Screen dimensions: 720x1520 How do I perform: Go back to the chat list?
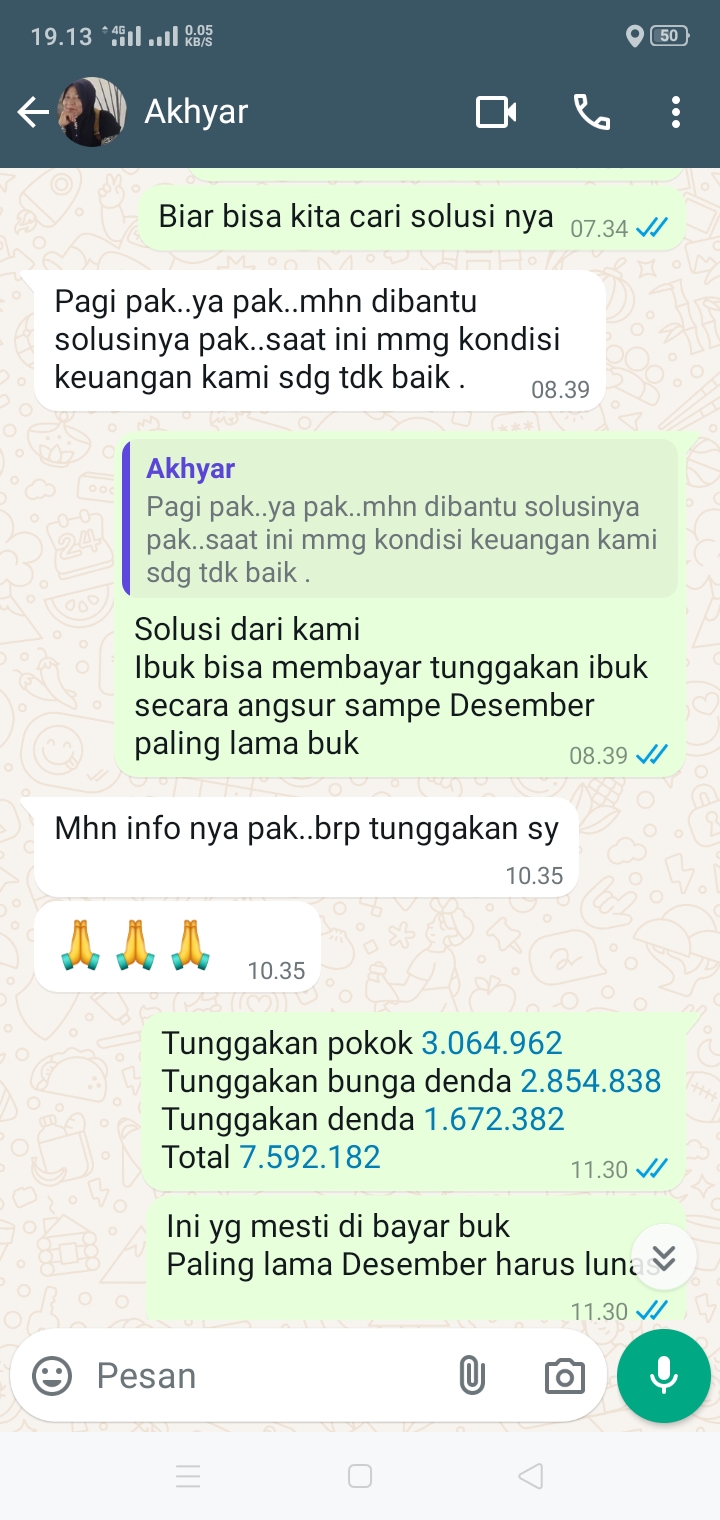click(x=33, y=113)
